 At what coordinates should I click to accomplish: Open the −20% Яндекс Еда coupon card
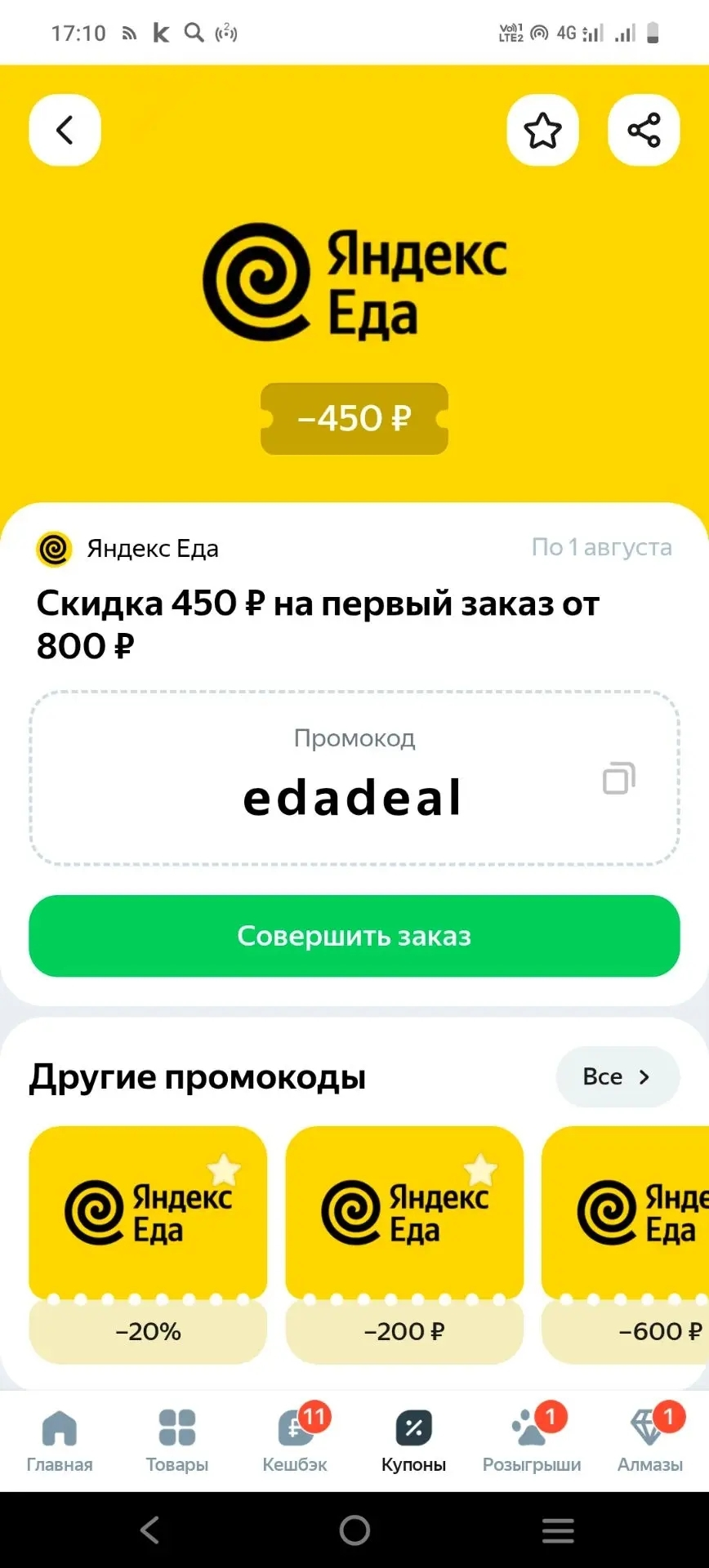pos(148,1245)
